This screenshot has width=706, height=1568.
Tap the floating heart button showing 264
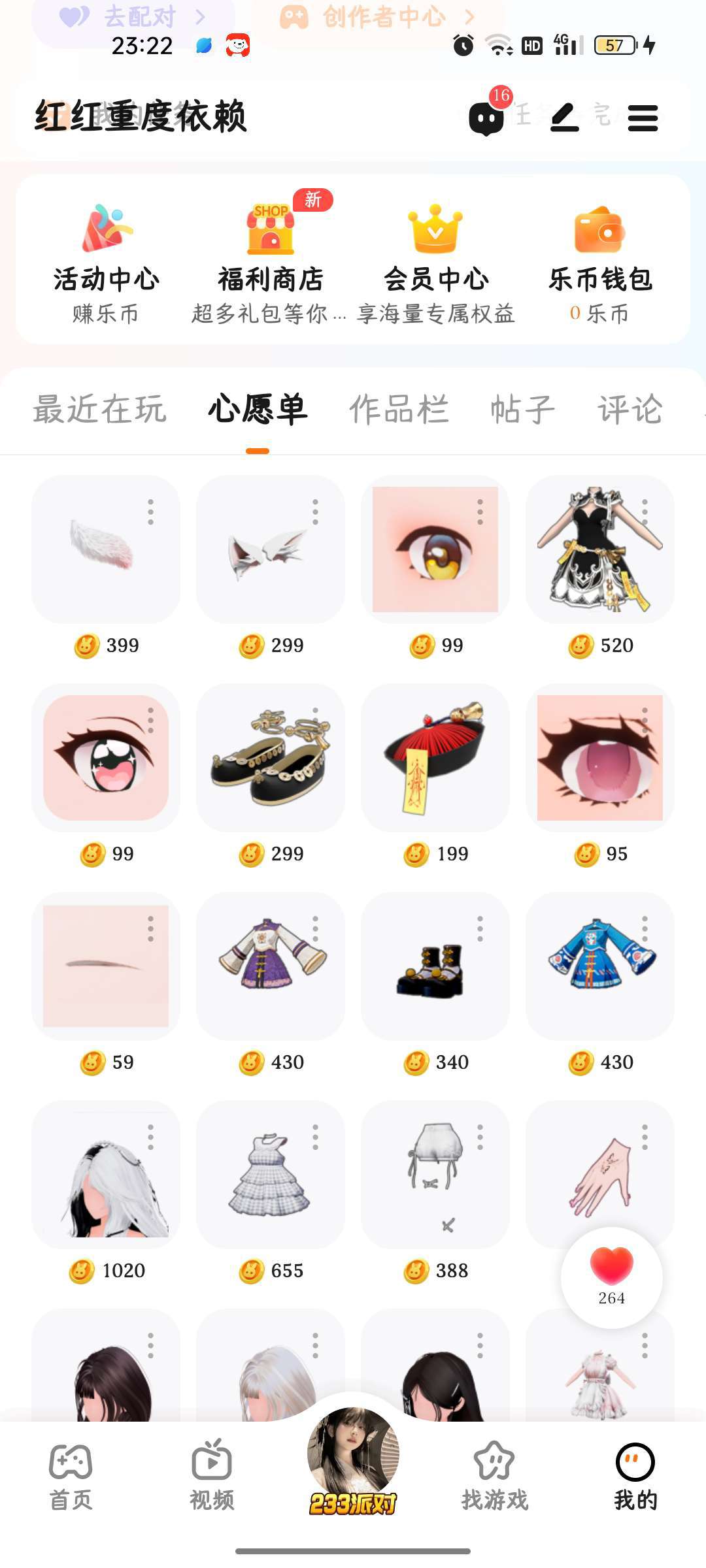[x=612, y=1276]
